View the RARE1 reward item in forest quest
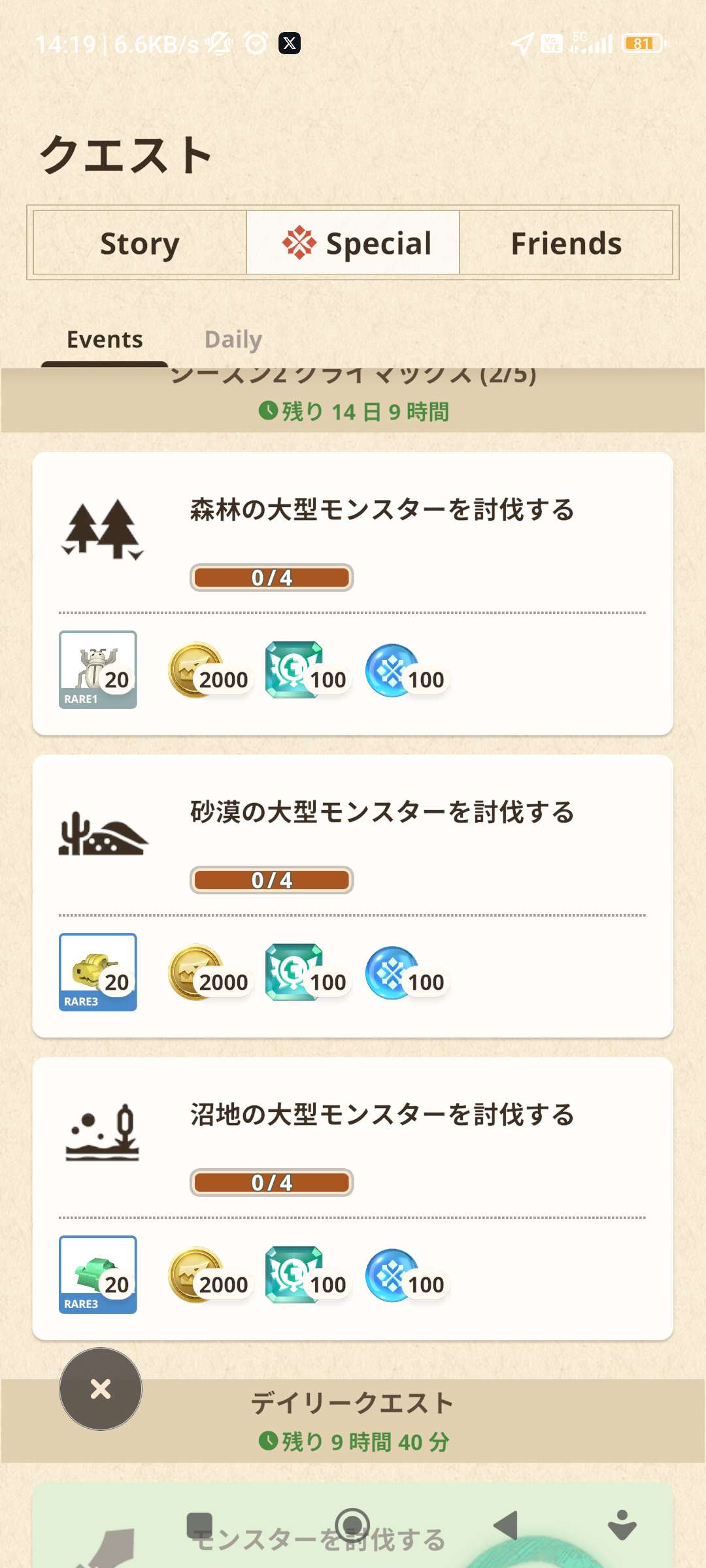 point(98,670)
